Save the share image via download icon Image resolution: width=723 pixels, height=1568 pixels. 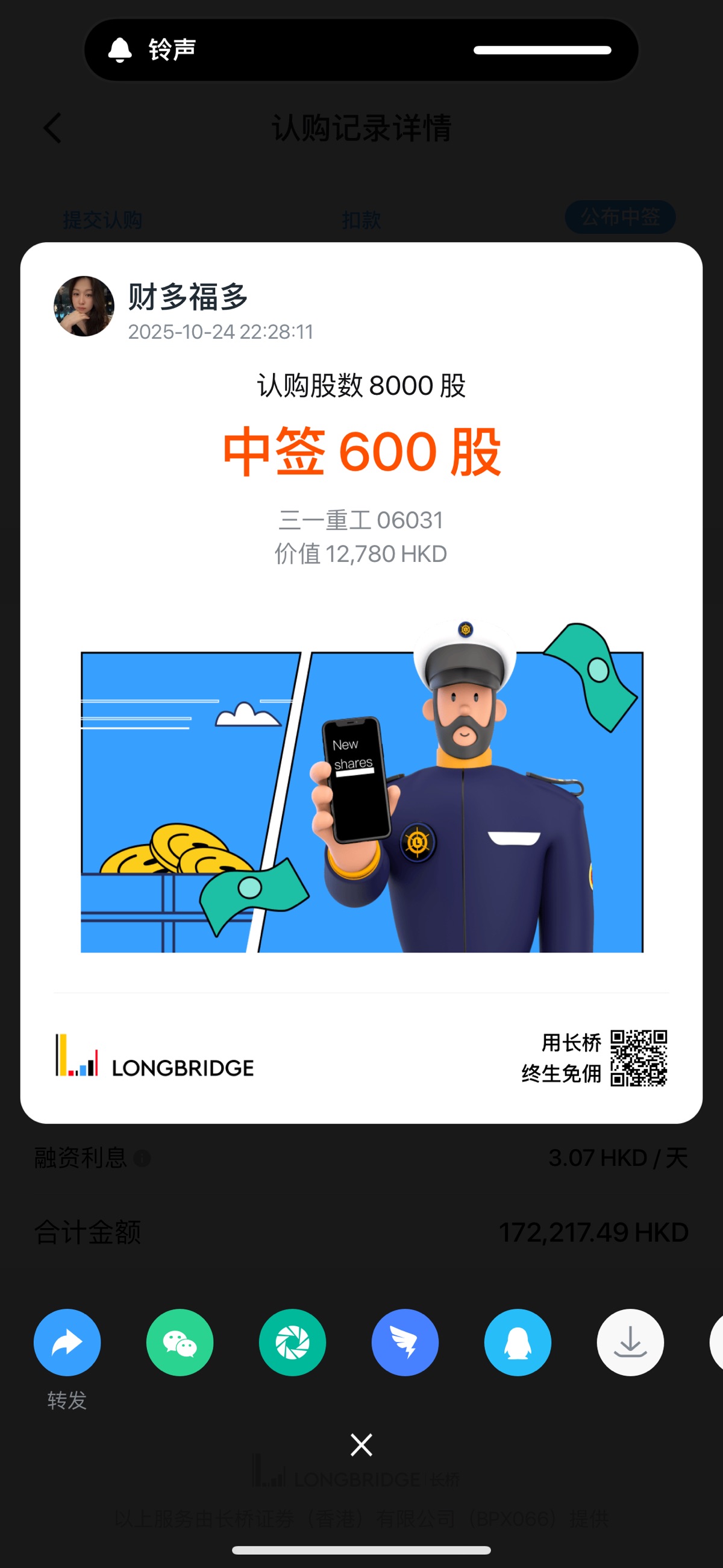pos(630,1342)
